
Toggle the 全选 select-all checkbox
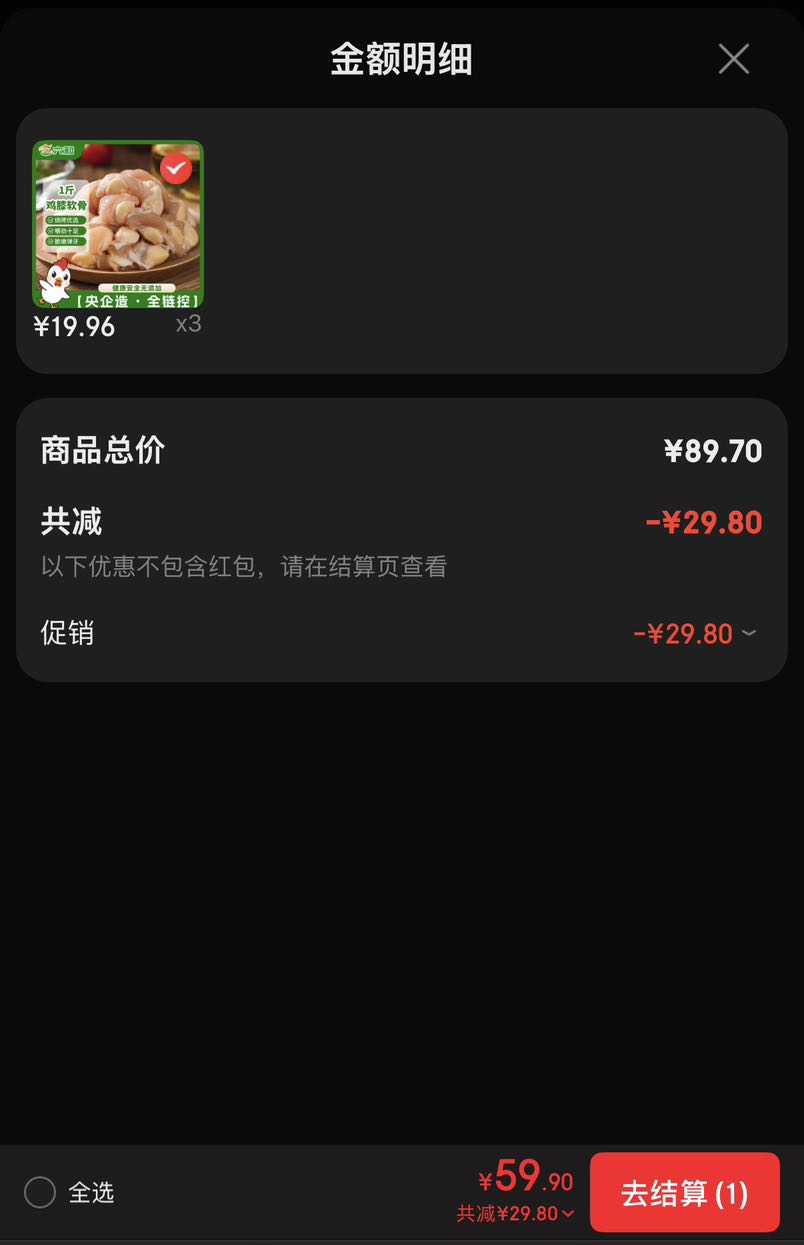(x=40, y=1192)
